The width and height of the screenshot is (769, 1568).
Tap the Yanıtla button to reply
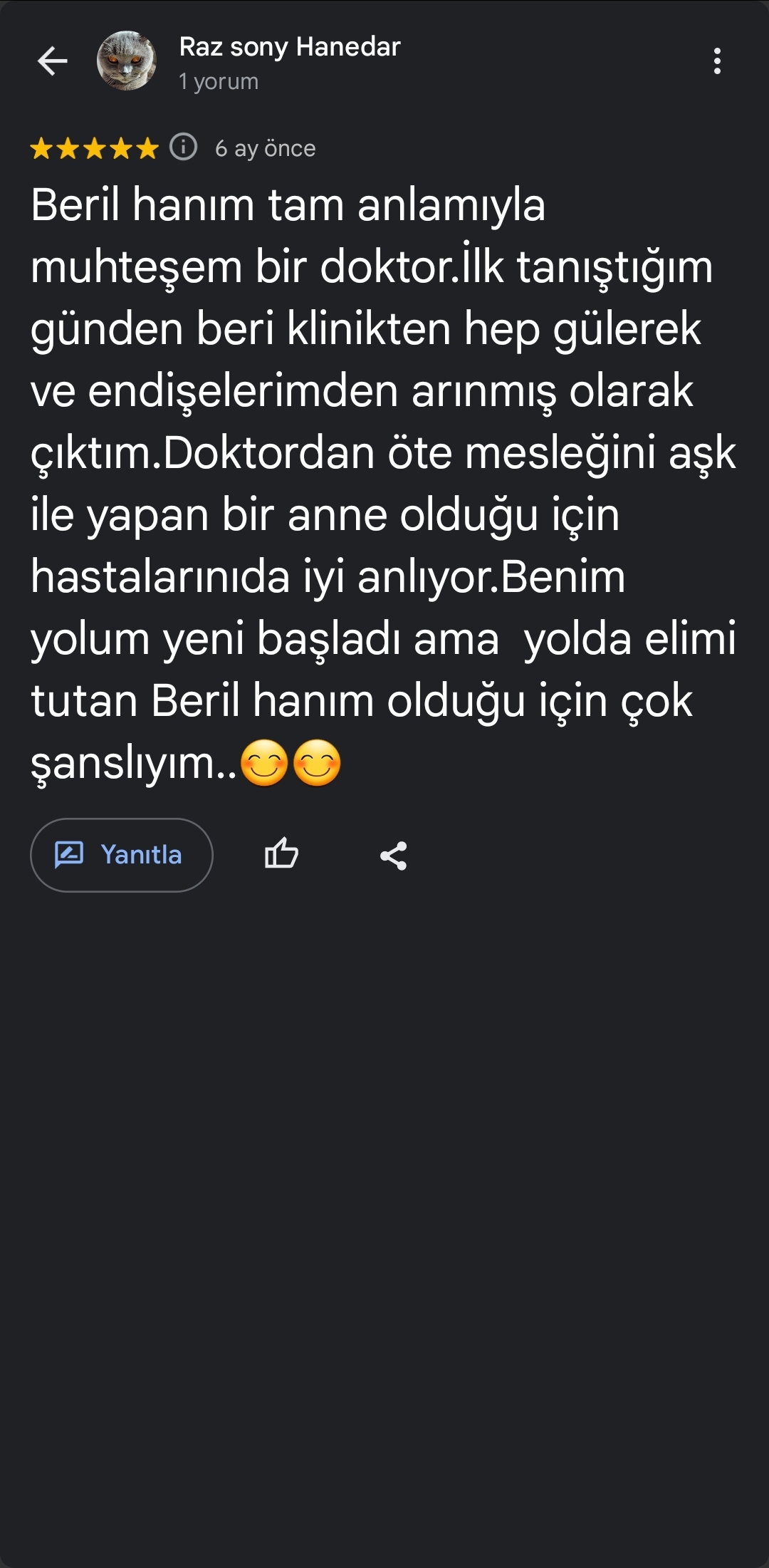(x=122, y=855)
